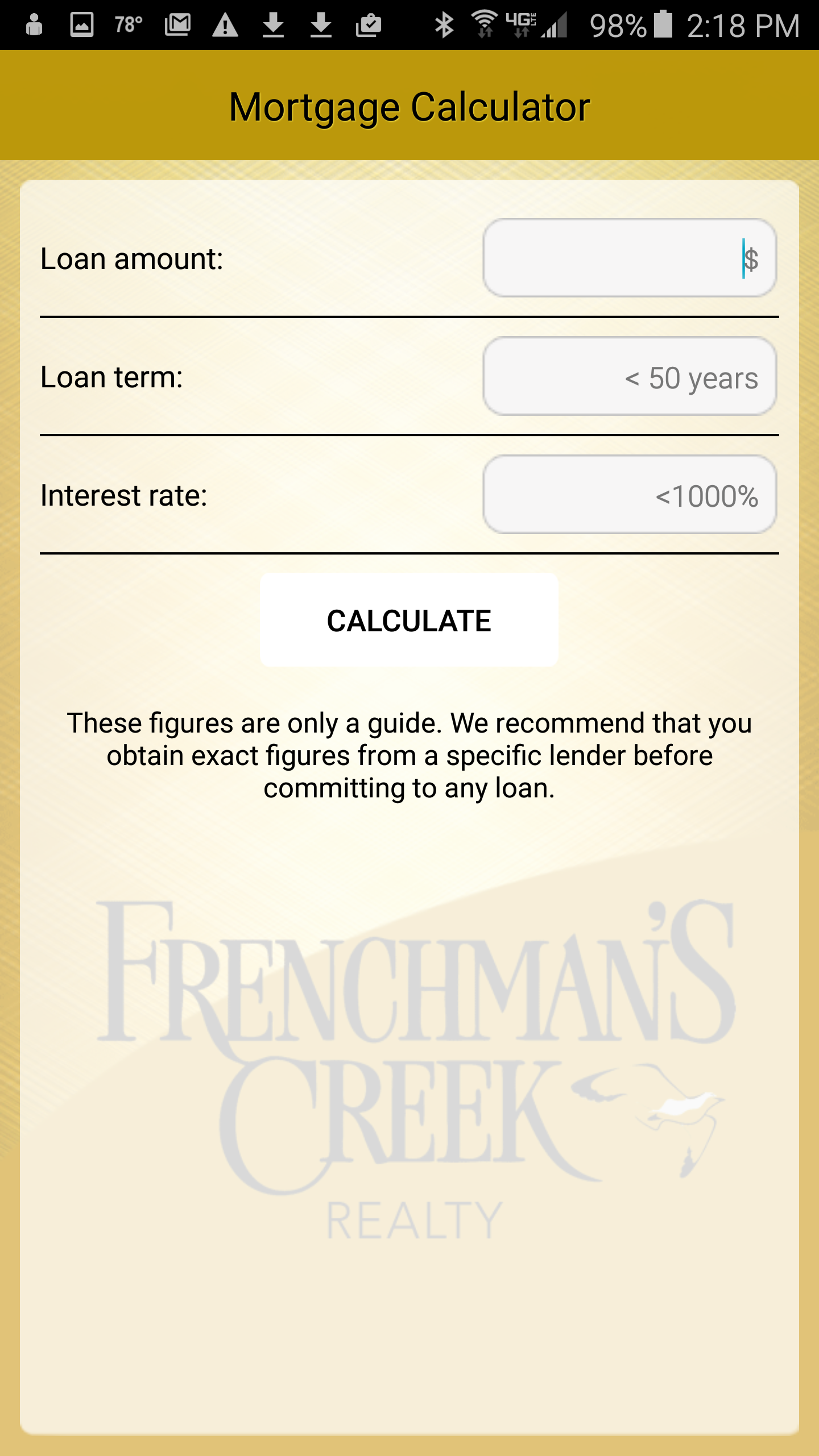Tap the Loan amount input field
Image resolution: width=819 pixels, height=1456 pixels.
coord(630,258)
